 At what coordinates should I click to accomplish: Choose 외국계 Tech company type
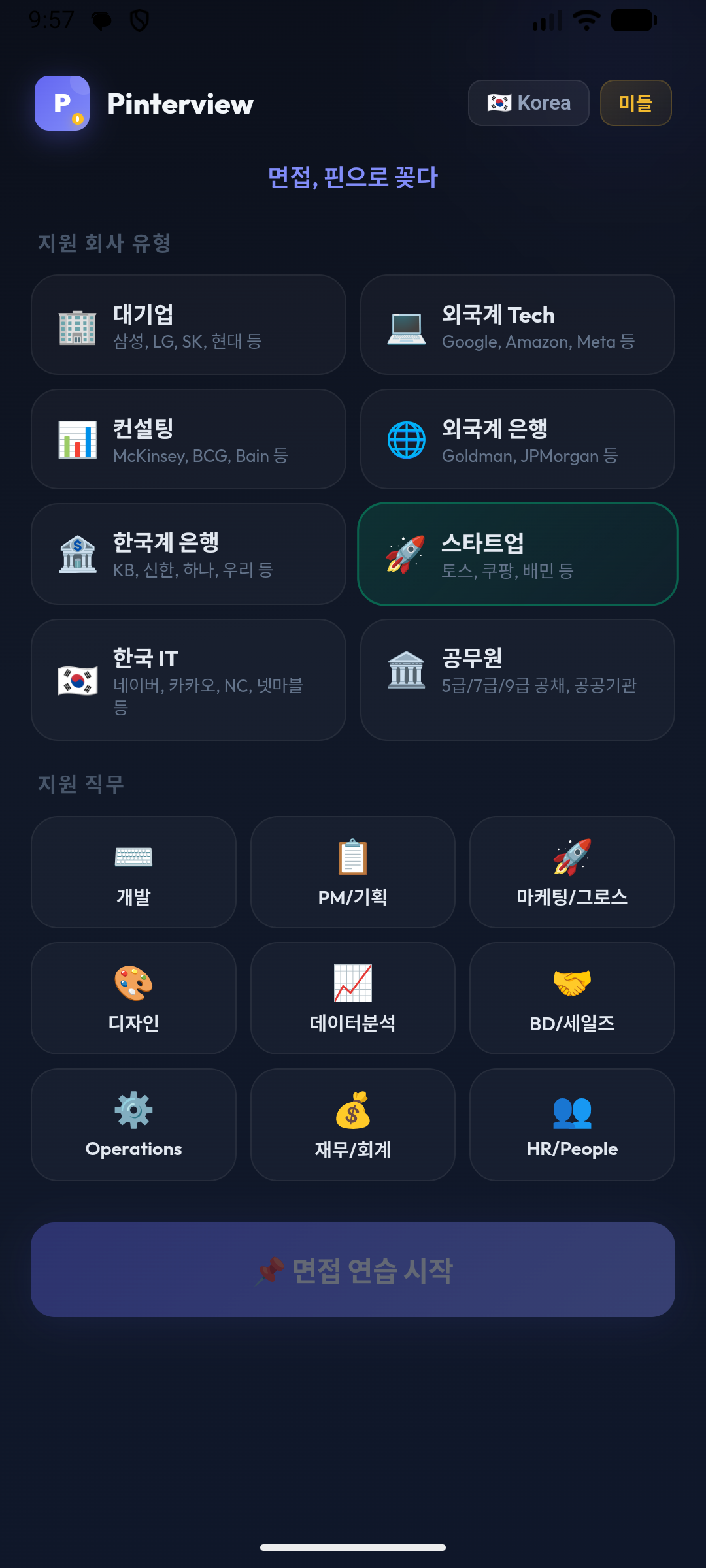click(517, 325)
